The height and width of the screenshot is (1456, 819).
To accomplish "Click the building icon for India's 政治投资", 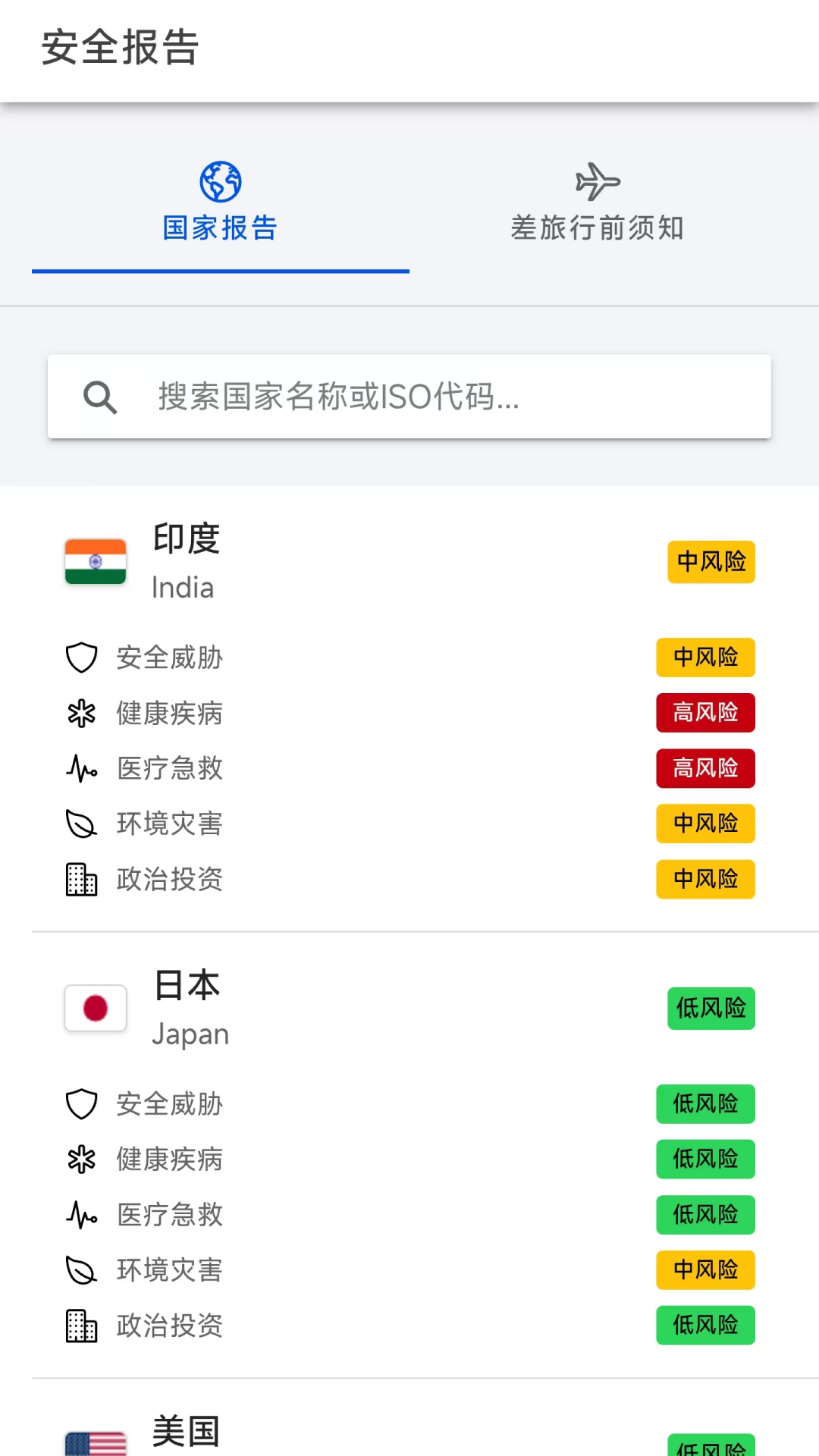I will [x=81, y=880].
